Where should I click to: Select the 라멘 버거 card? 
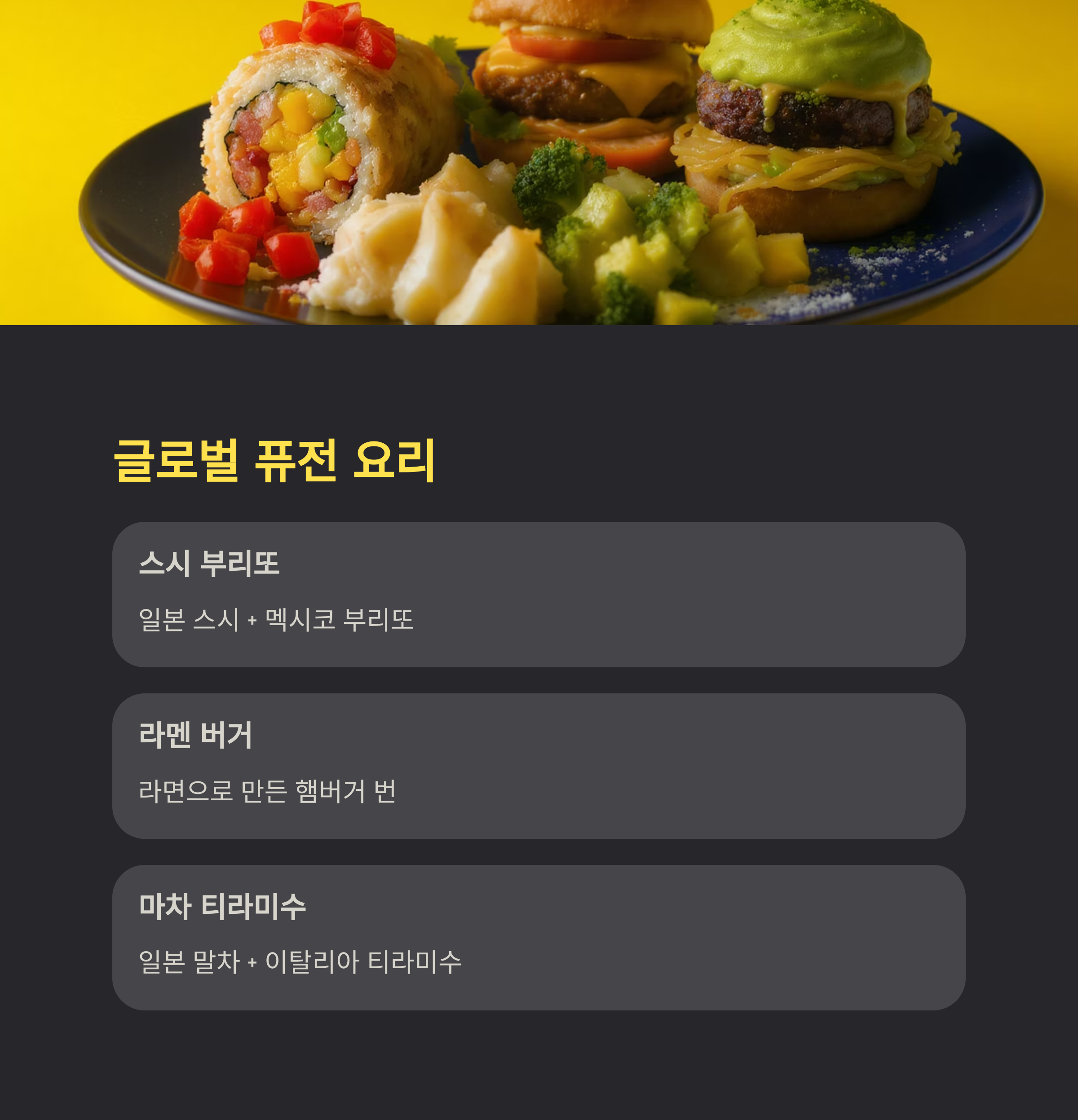[x=539, y=766]
